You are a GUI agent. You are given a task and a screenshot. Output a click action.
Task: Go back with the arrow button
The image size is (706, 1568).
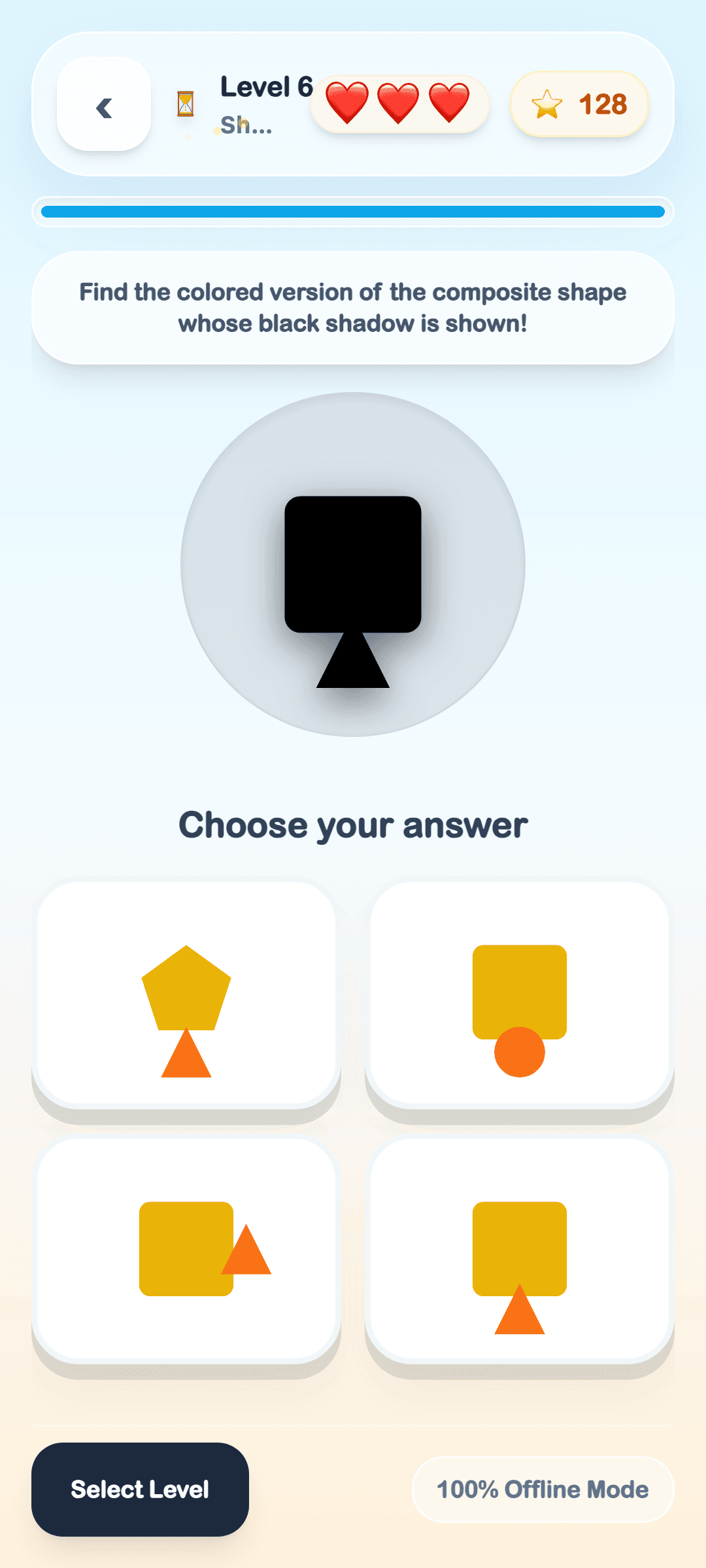[x=104, y=105]
